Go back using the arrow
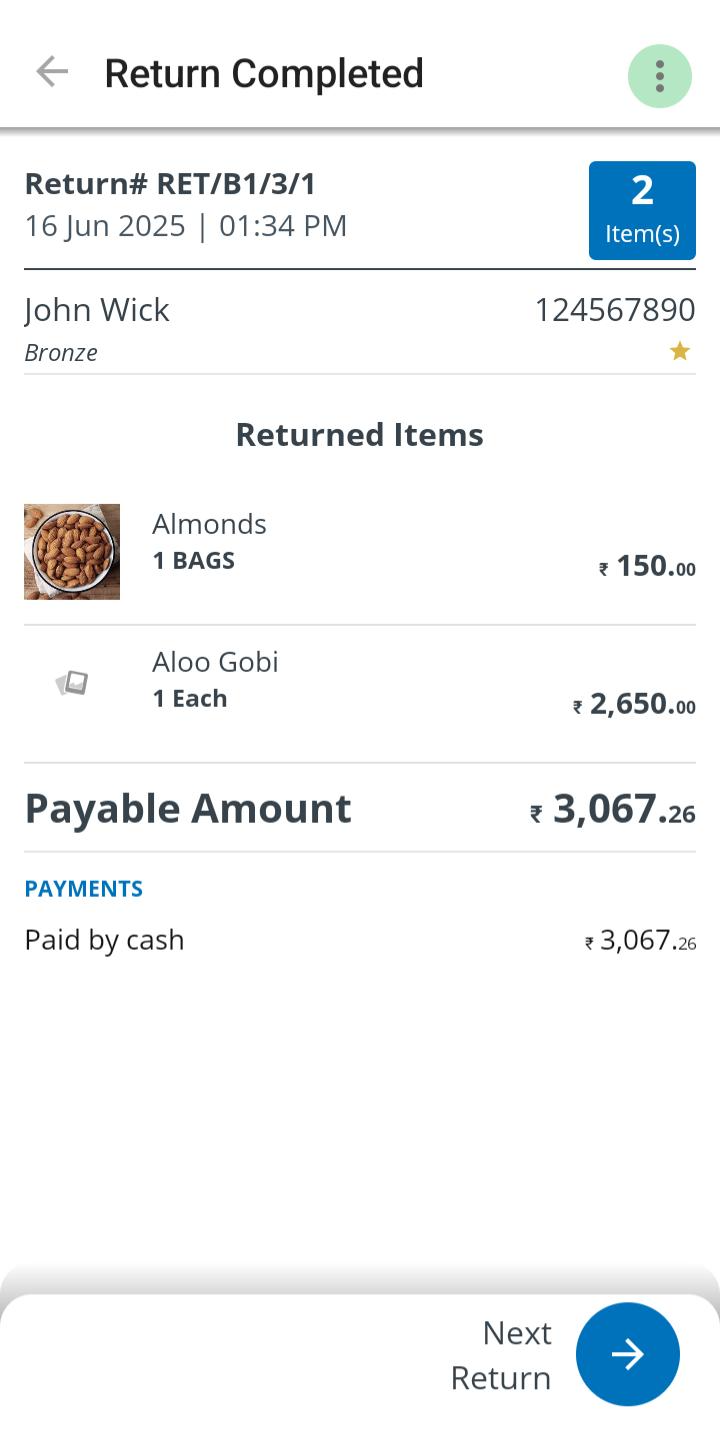720x1454 pixels. [51, 72]
